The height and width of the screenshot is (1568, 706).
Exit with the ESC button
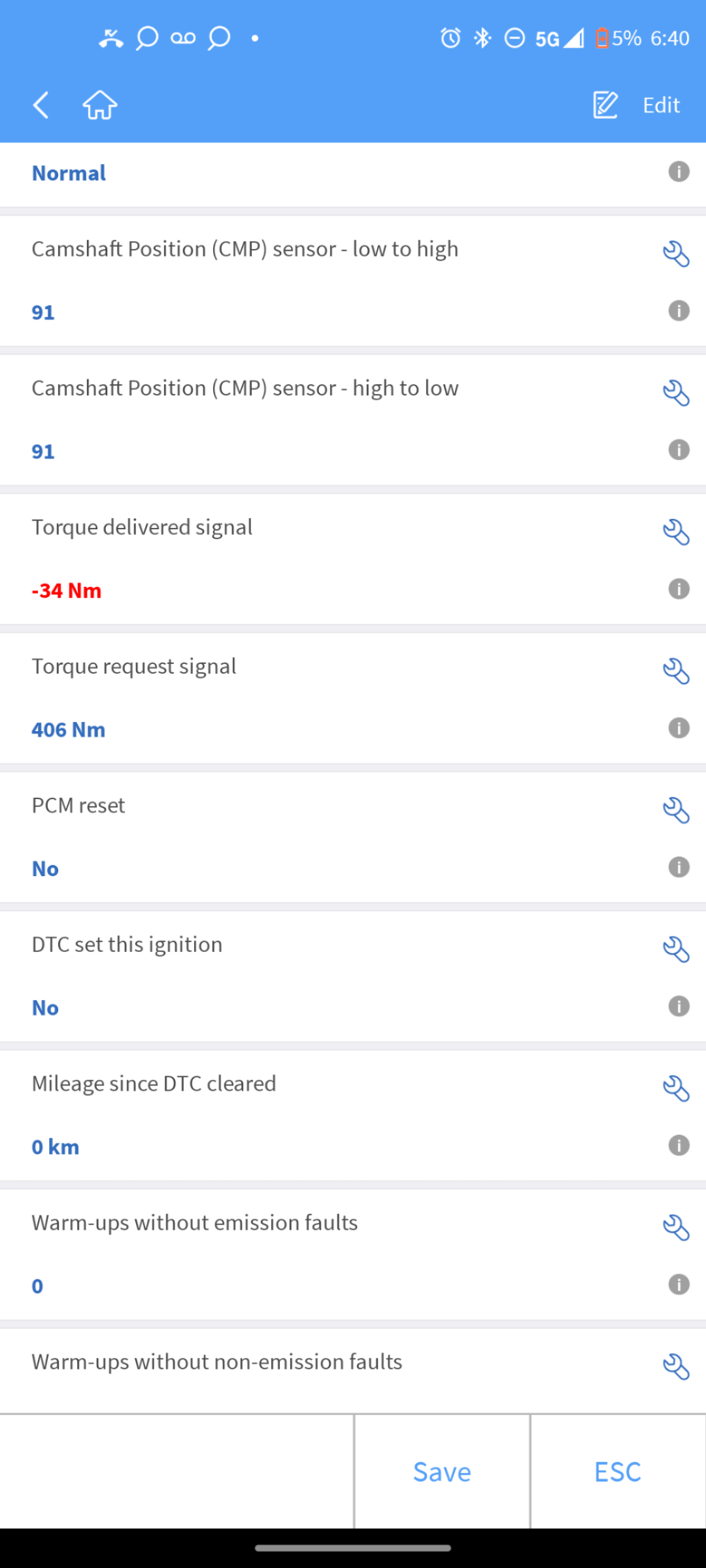pos(618,1471)
